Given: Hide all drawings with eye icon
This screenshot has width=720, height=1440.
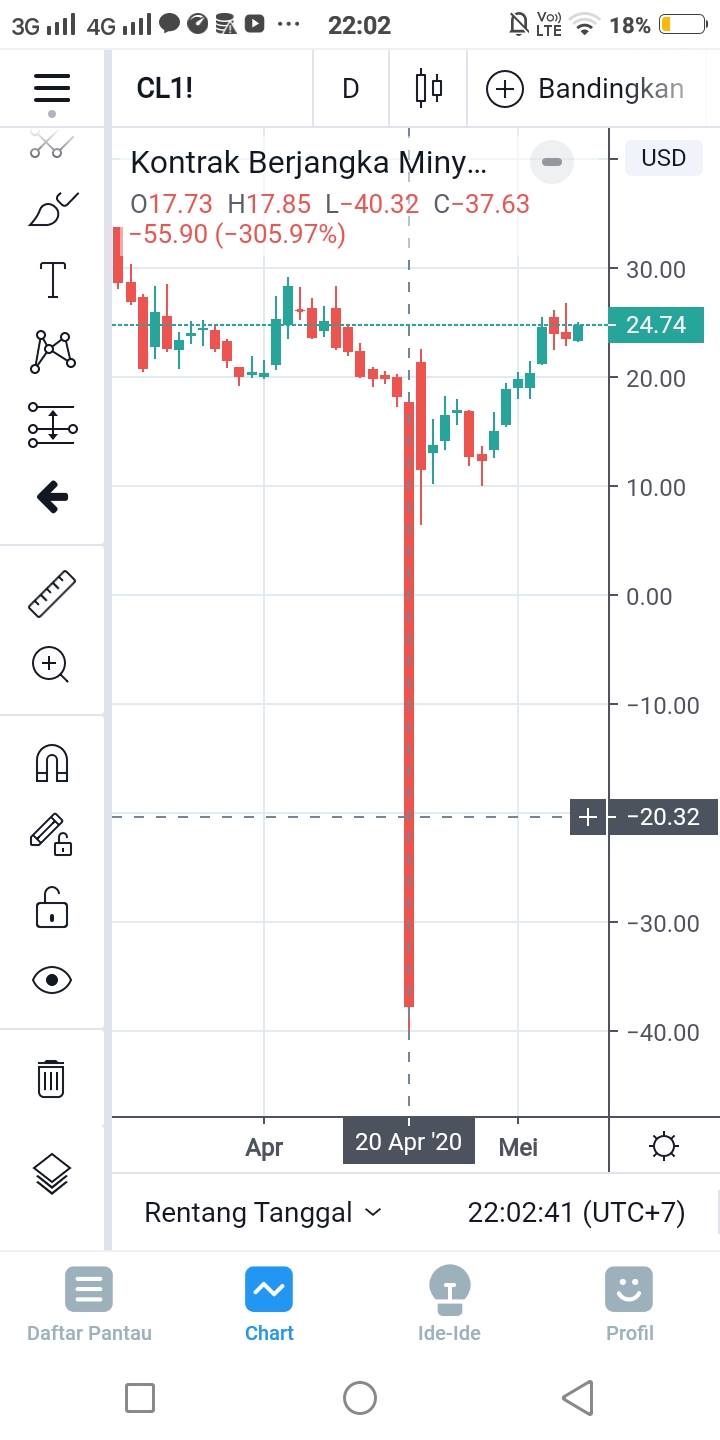Looking at the screenshot, I should pos(52,980).
